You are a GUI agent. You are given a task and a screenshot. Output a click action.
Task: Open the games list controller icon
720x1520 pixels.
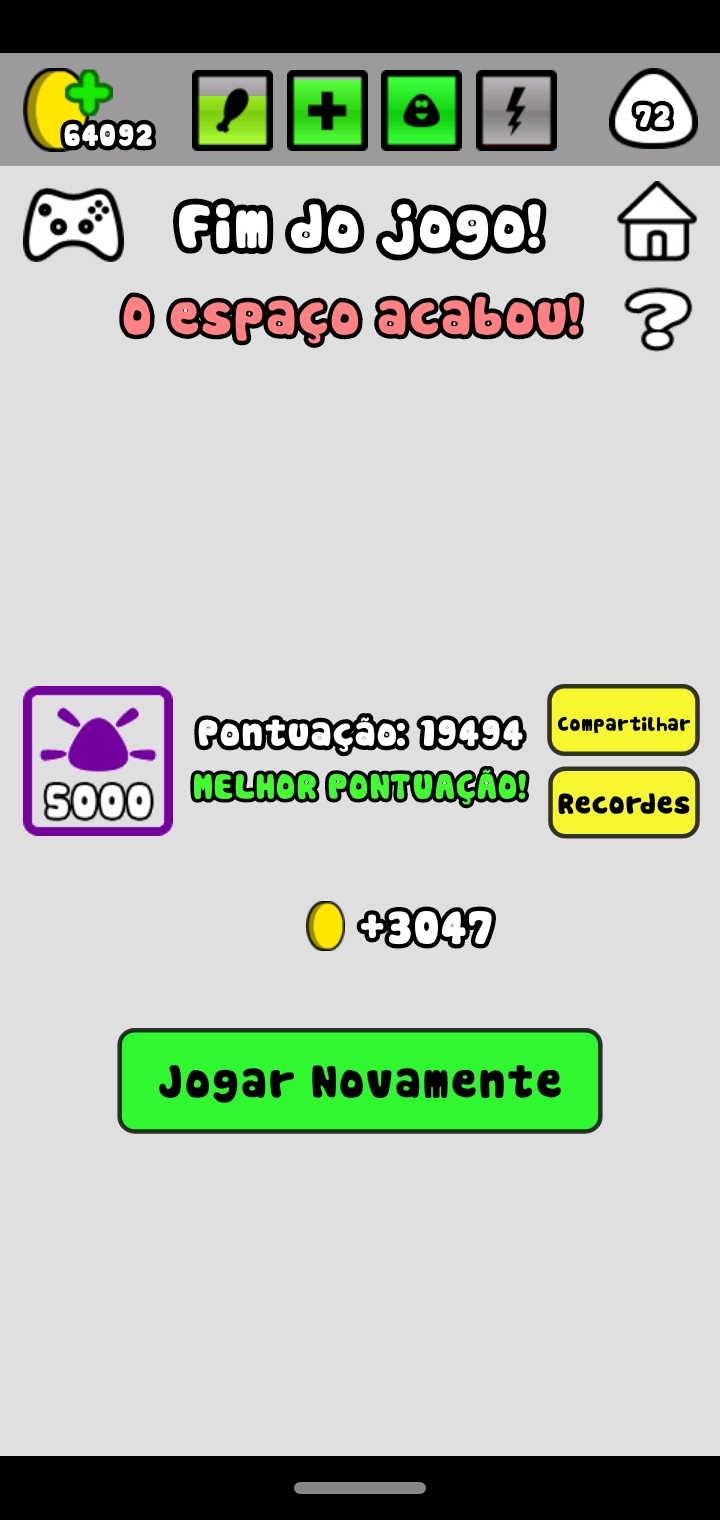tap(73, 224)
